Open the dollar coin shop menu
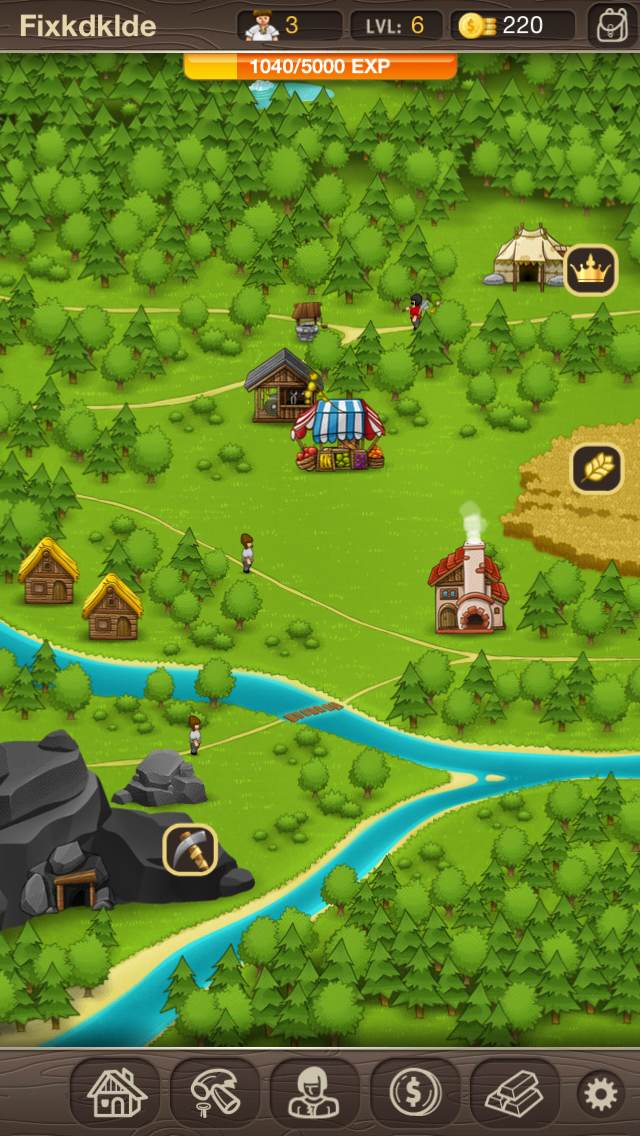The height and width of the screenshot is (1136, 640). click(x=414, y=1093)
